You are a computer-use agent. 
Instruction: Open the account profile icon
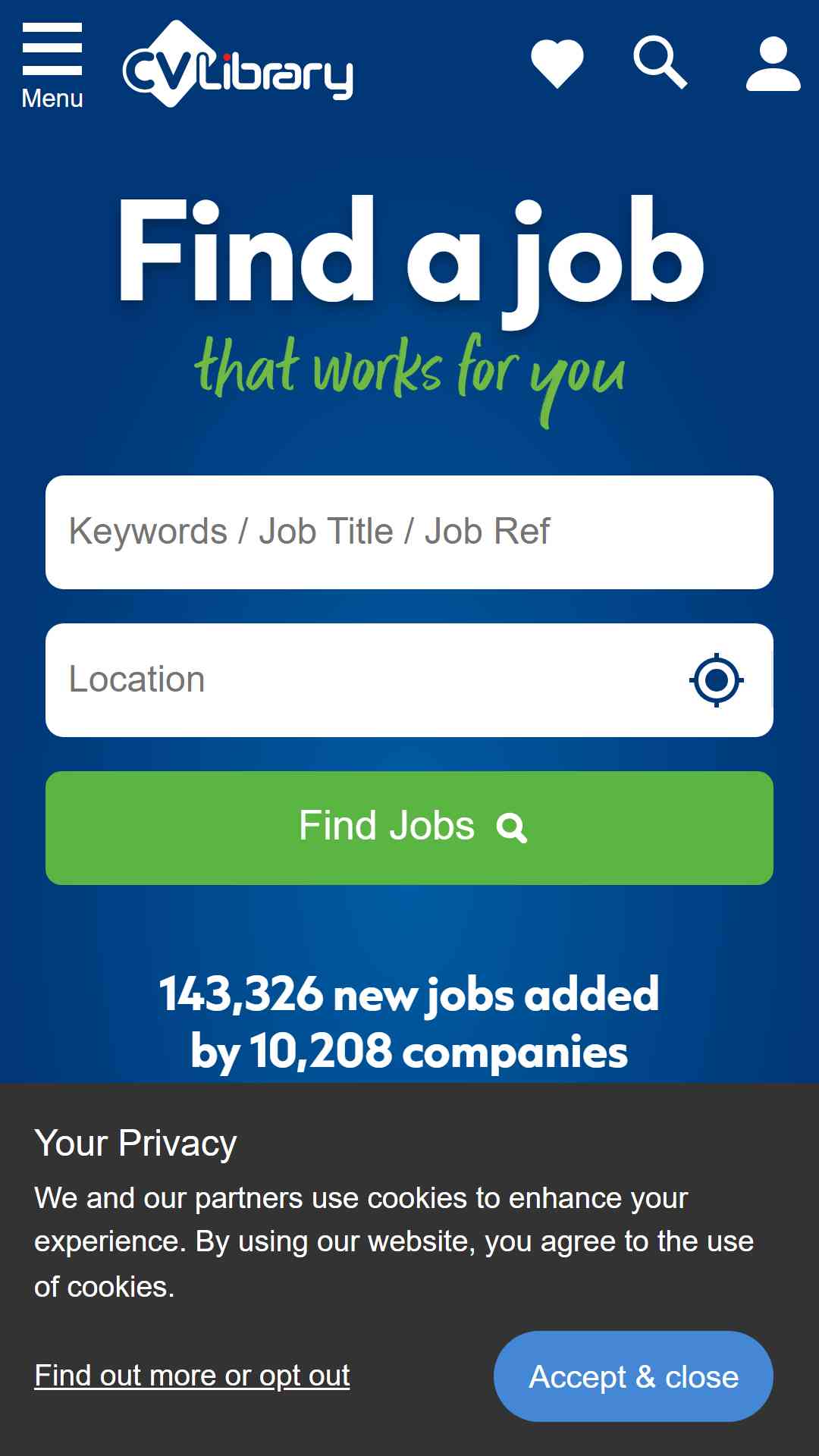tap(773, 64)
